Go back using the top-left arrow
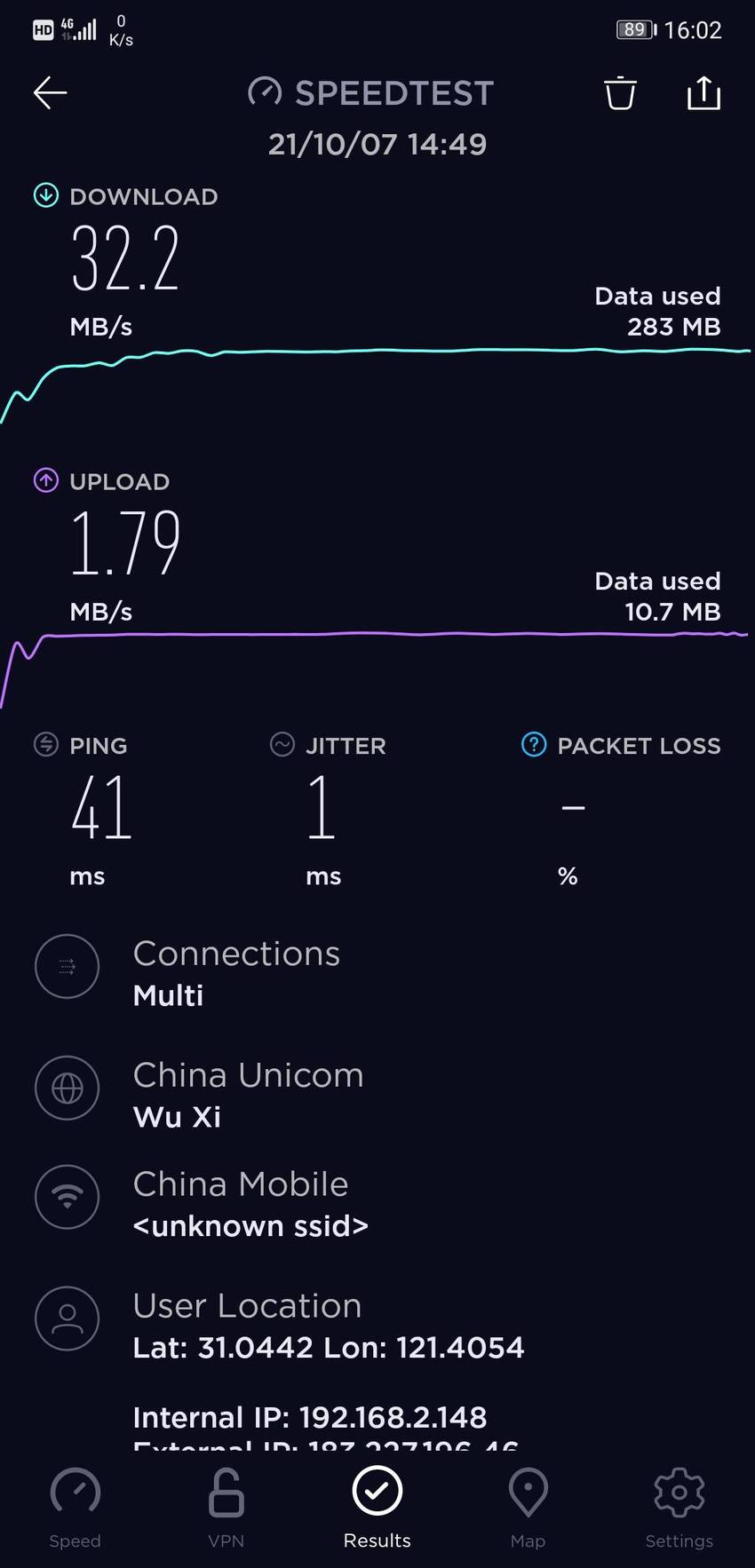Screen dimensions: 755x1568 (x=51, y=92)
